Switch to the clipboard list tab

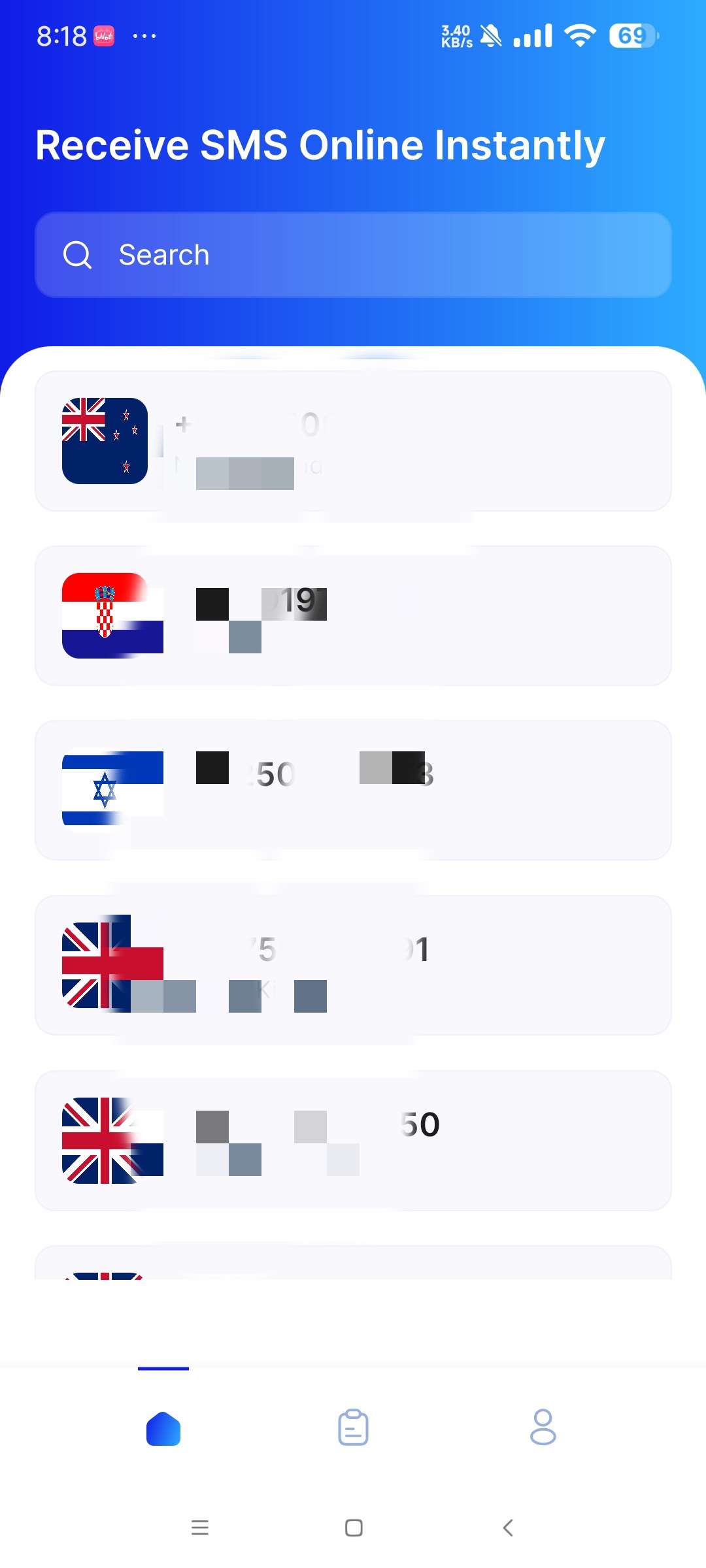[353, 1428]
